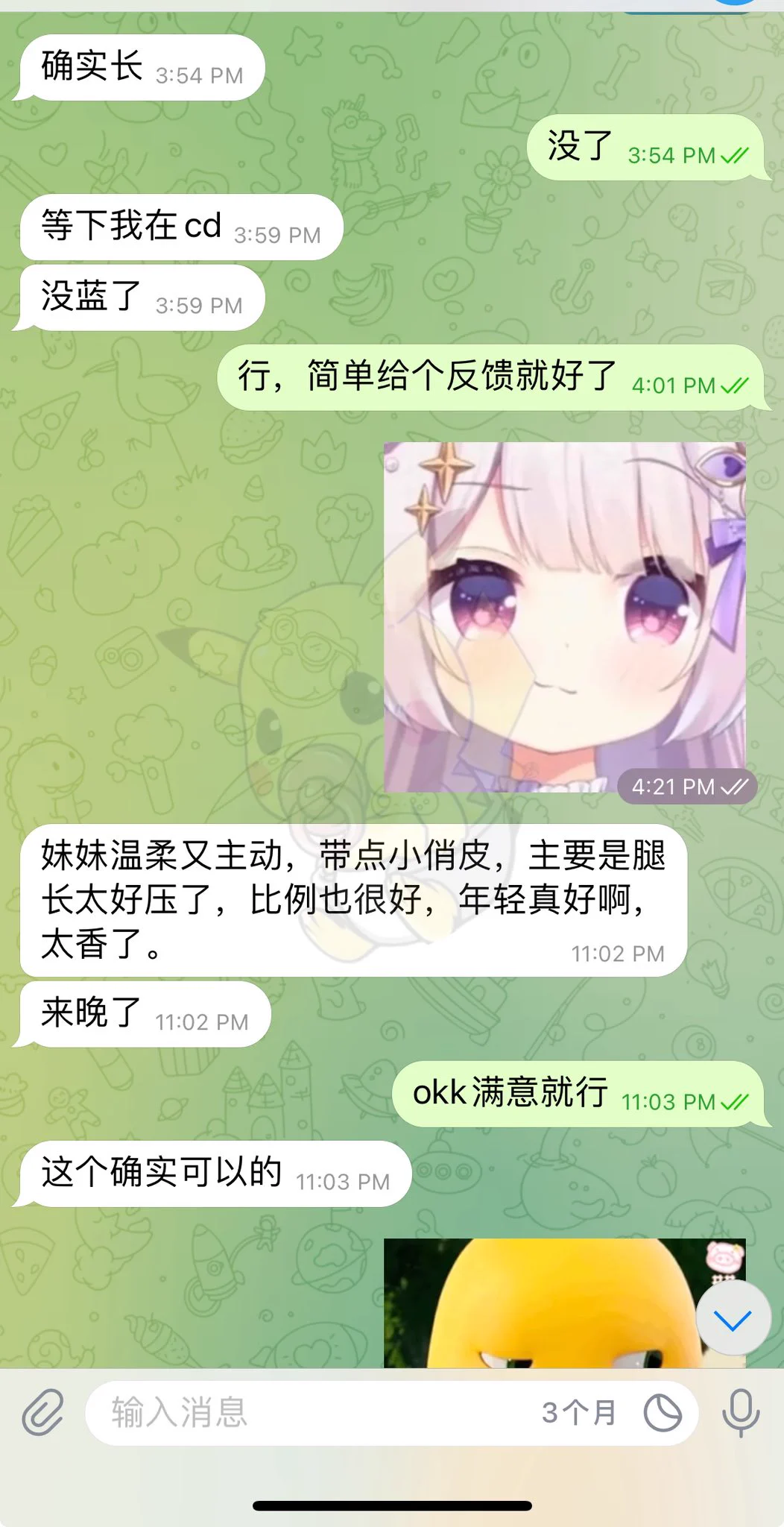Open the anime girl sticker sent at 4:21 PM
This screenshot has height=1527, width=784.
pyautogui.click(x=564, y=617)
